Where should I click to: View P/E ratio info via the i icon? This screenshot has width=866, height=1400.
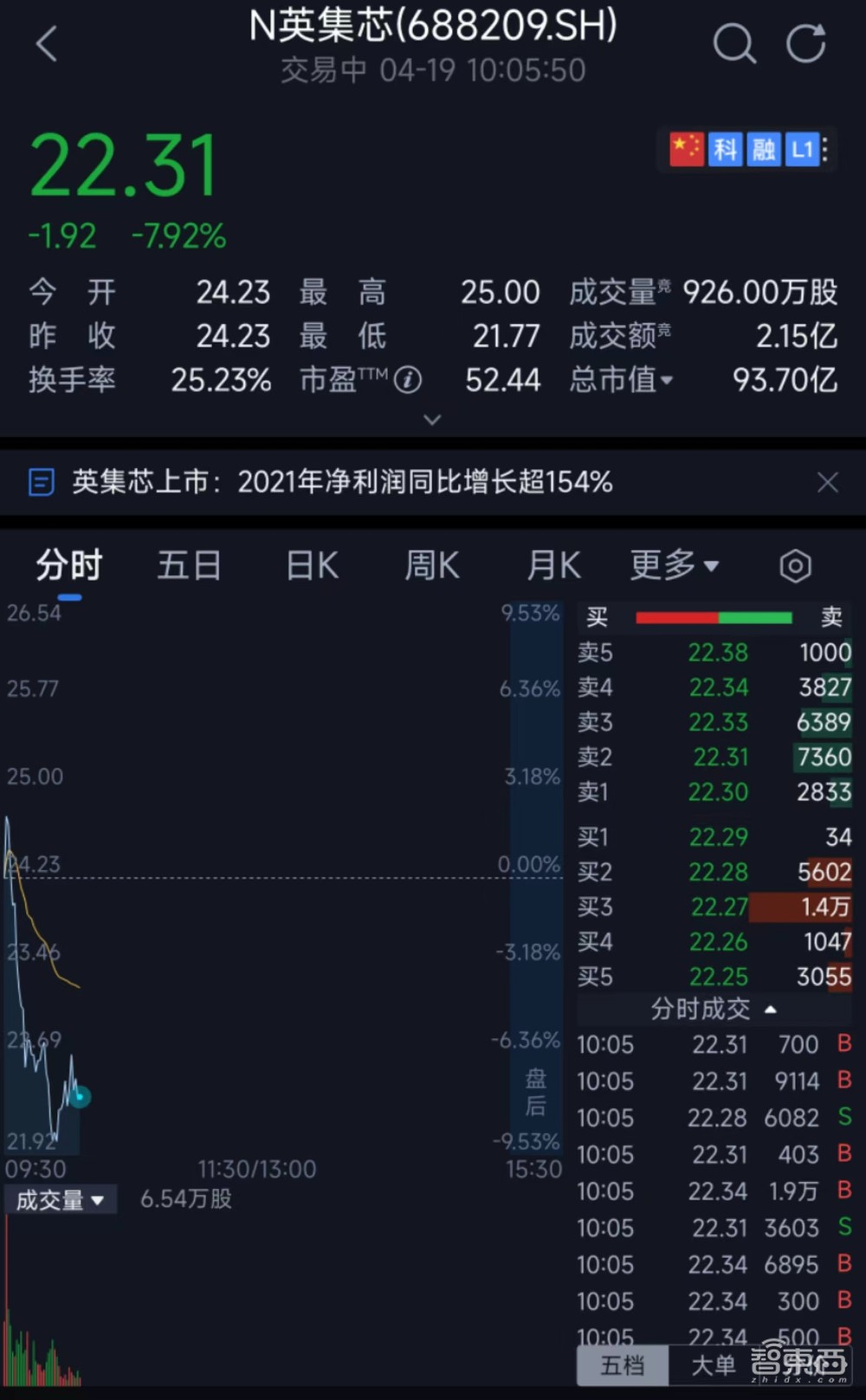click(x=407, y=380)
